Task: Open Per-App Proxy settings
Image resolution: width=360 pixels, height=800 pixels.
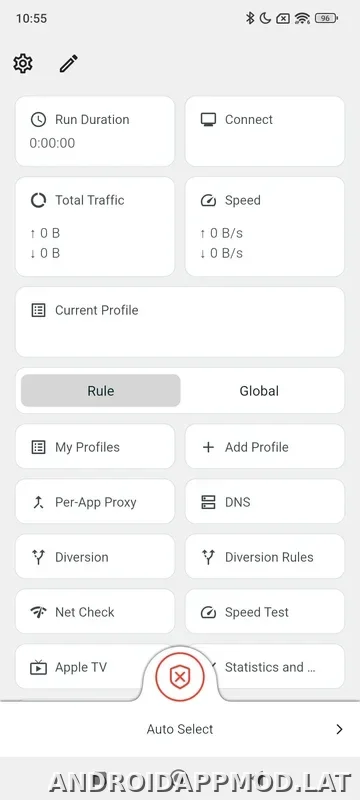Action: 95,502
